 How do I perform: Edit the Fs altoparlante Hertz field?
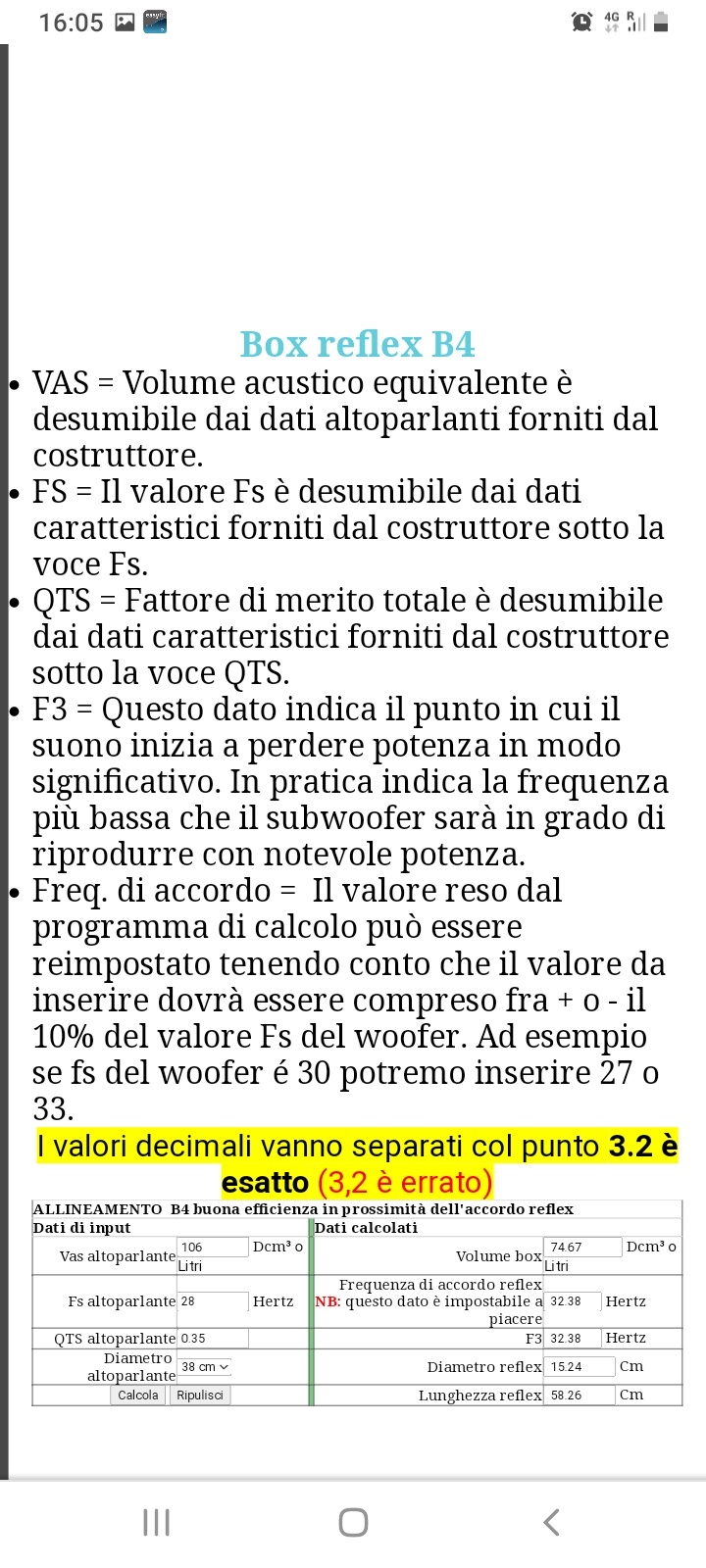click(213, 1301)
